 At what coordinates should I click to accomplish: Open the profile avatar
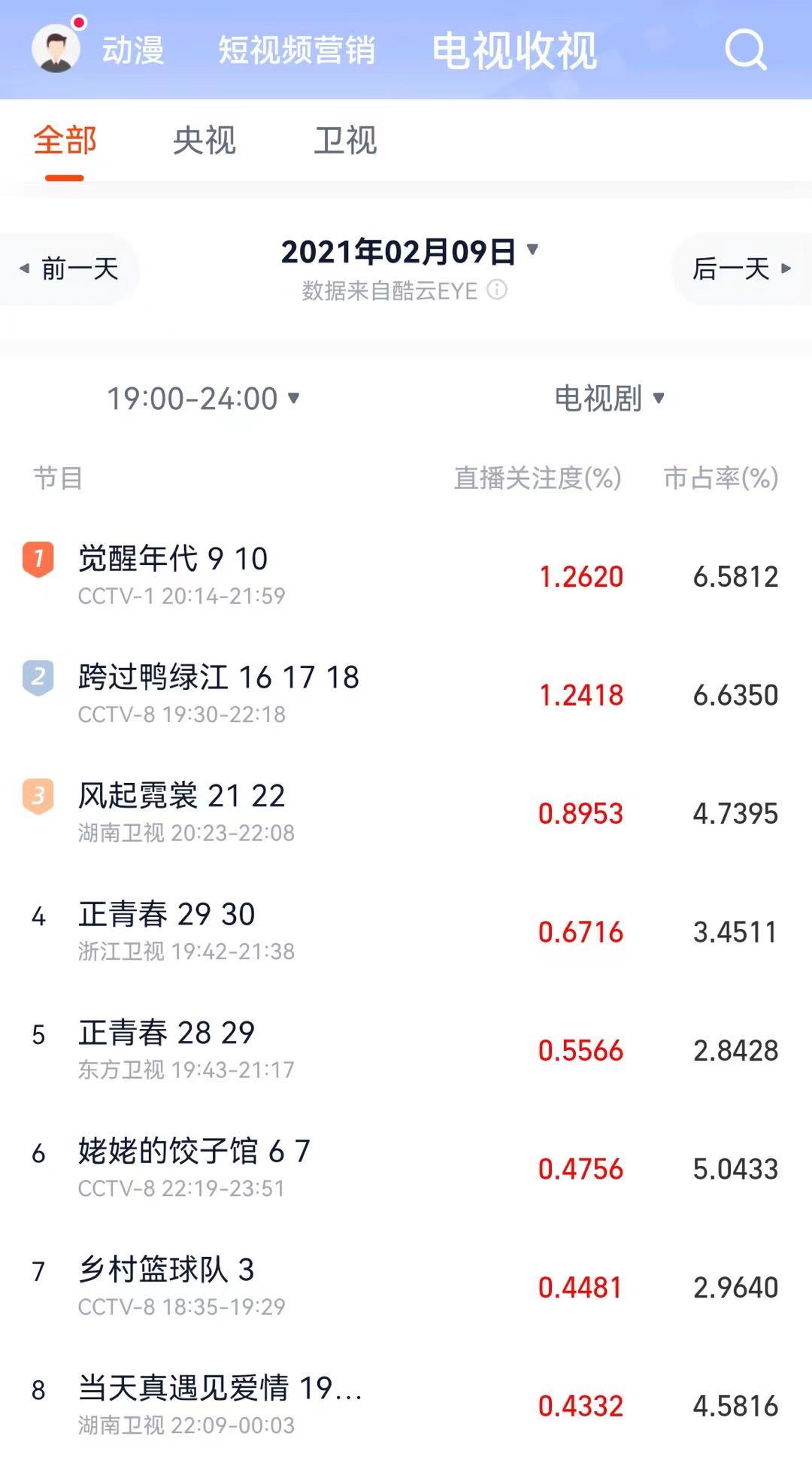(x=56, y=50)
